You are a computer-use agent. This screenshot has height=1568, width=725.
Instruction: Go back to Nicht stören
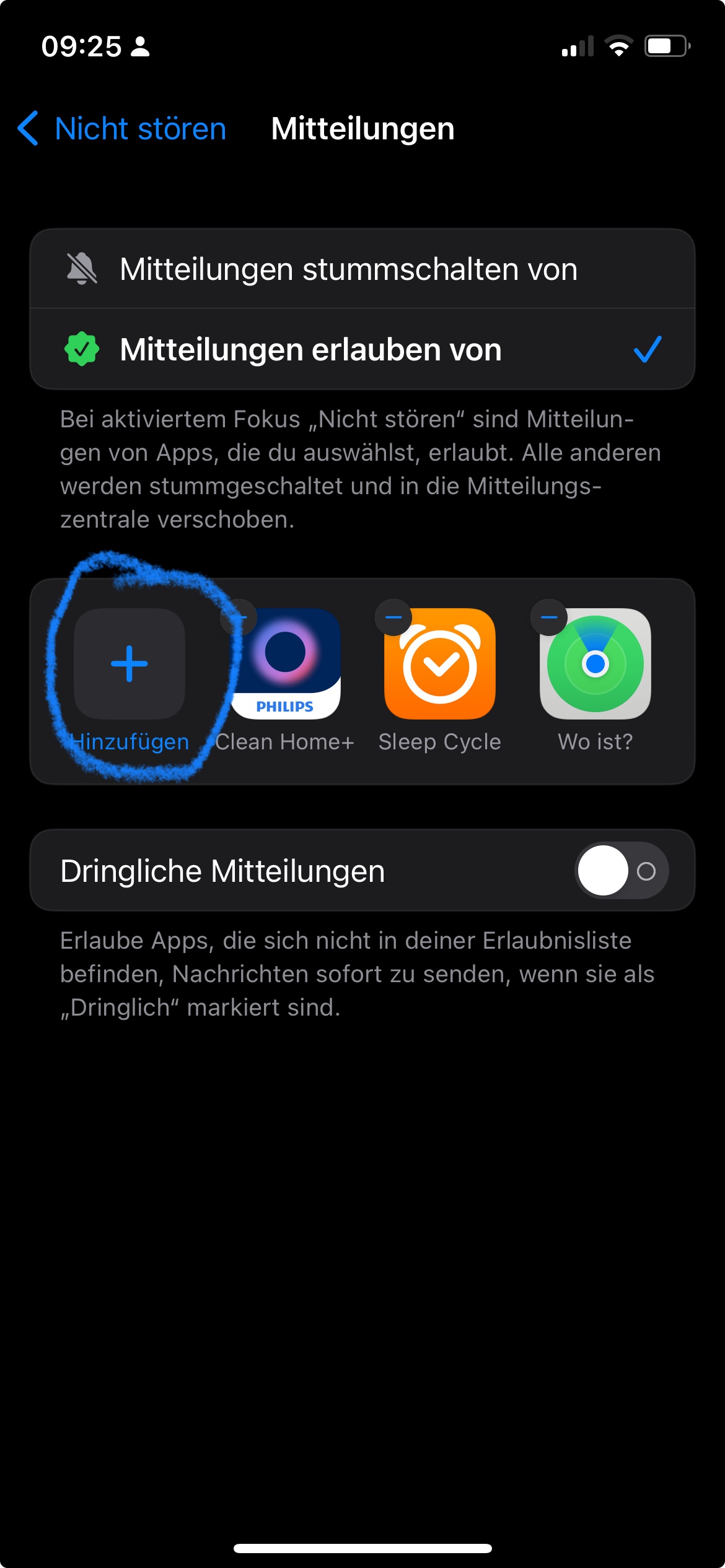coord(123,129)
